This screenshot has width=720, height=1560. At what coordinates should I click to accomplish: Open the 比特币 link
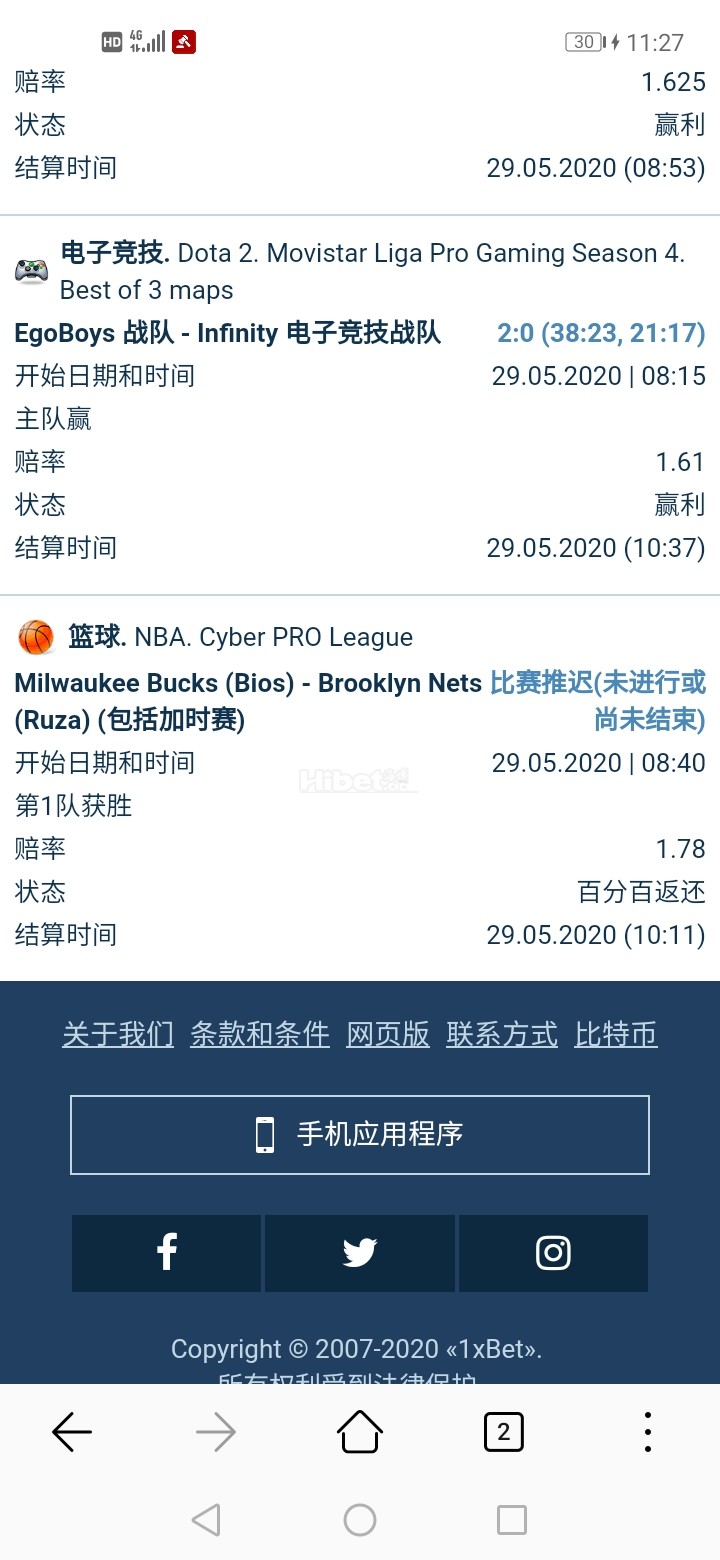click(x=616, y=1034)
